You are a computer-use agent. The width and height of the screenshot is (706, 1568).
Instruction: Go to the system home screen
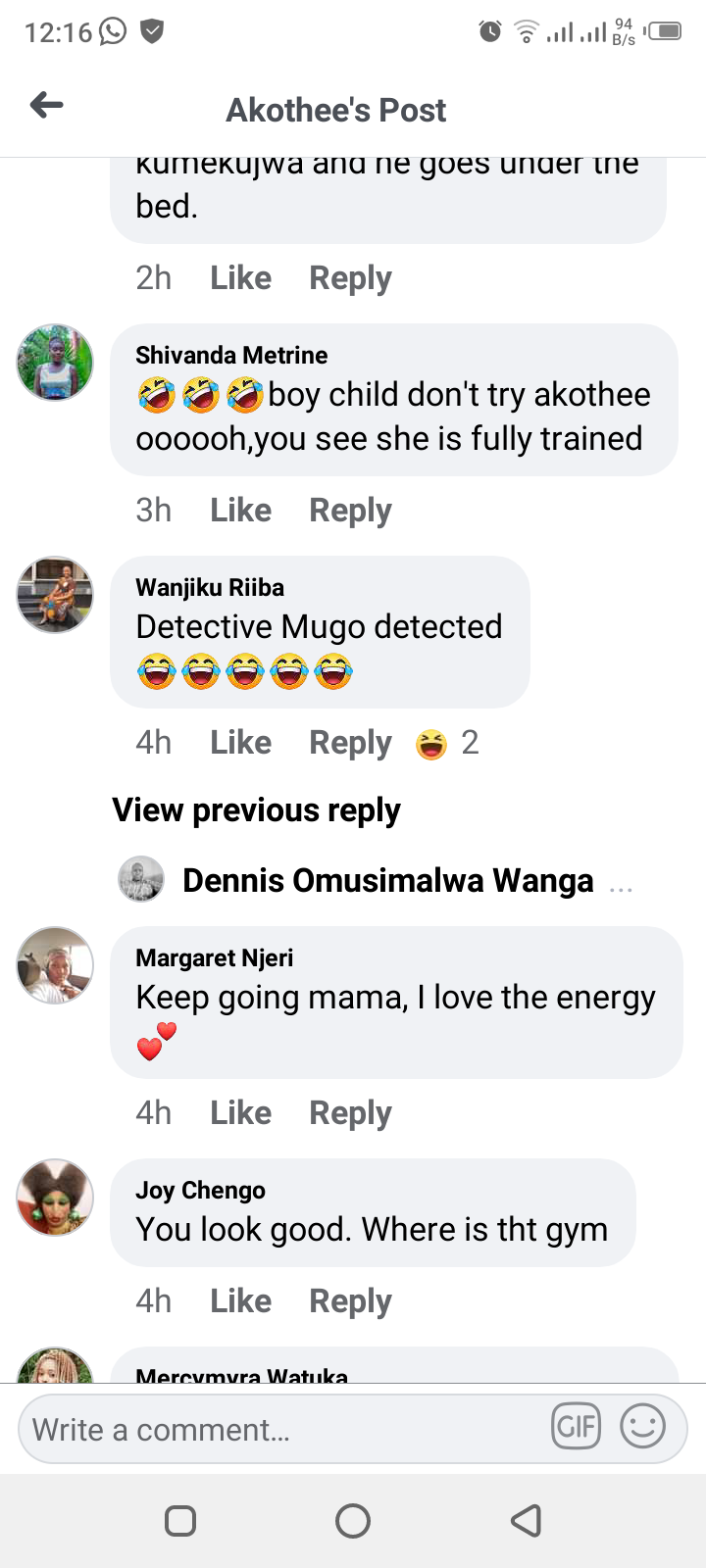(x=353, y=1521)
